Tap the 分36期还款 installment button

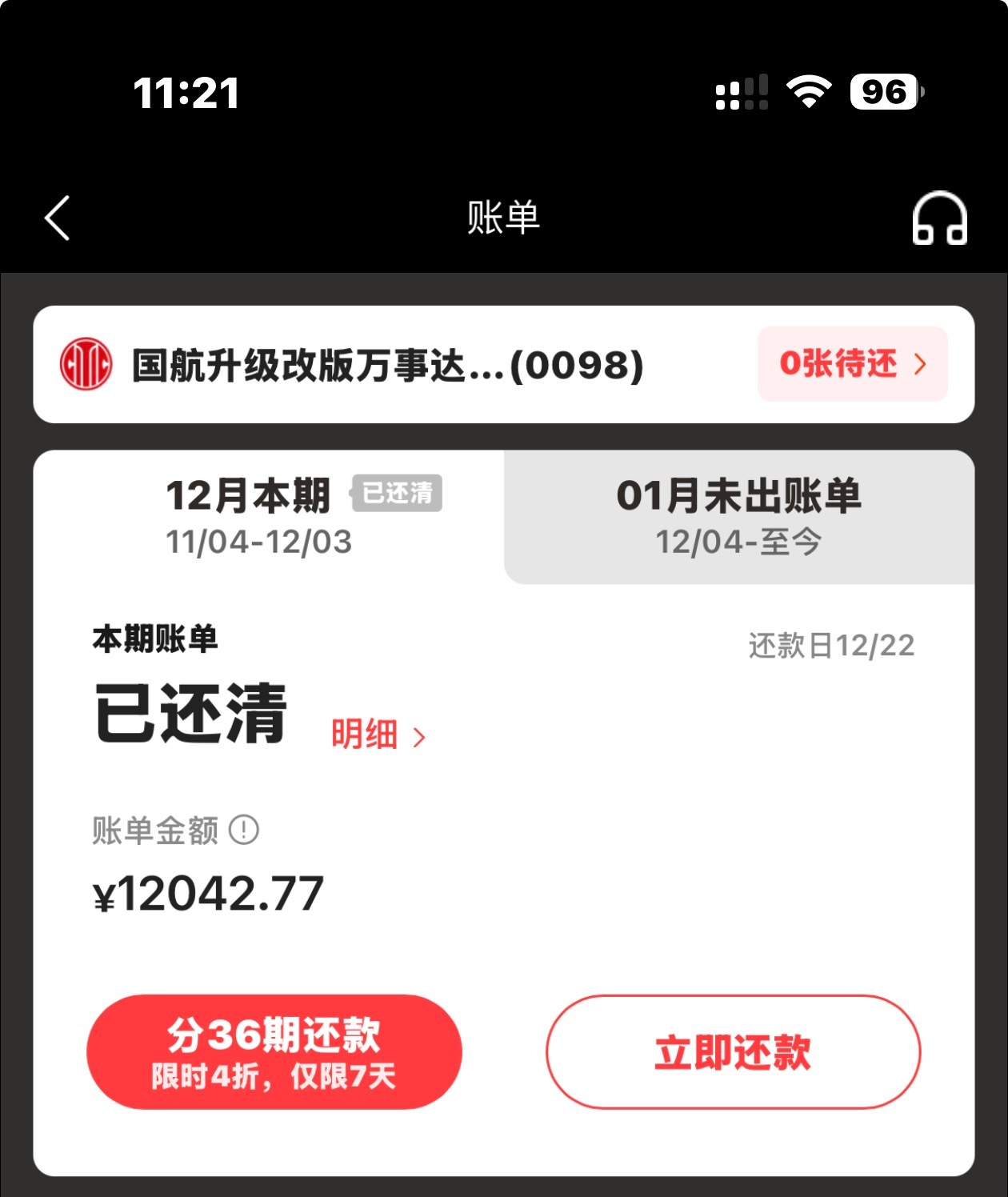coord(274,1054)
